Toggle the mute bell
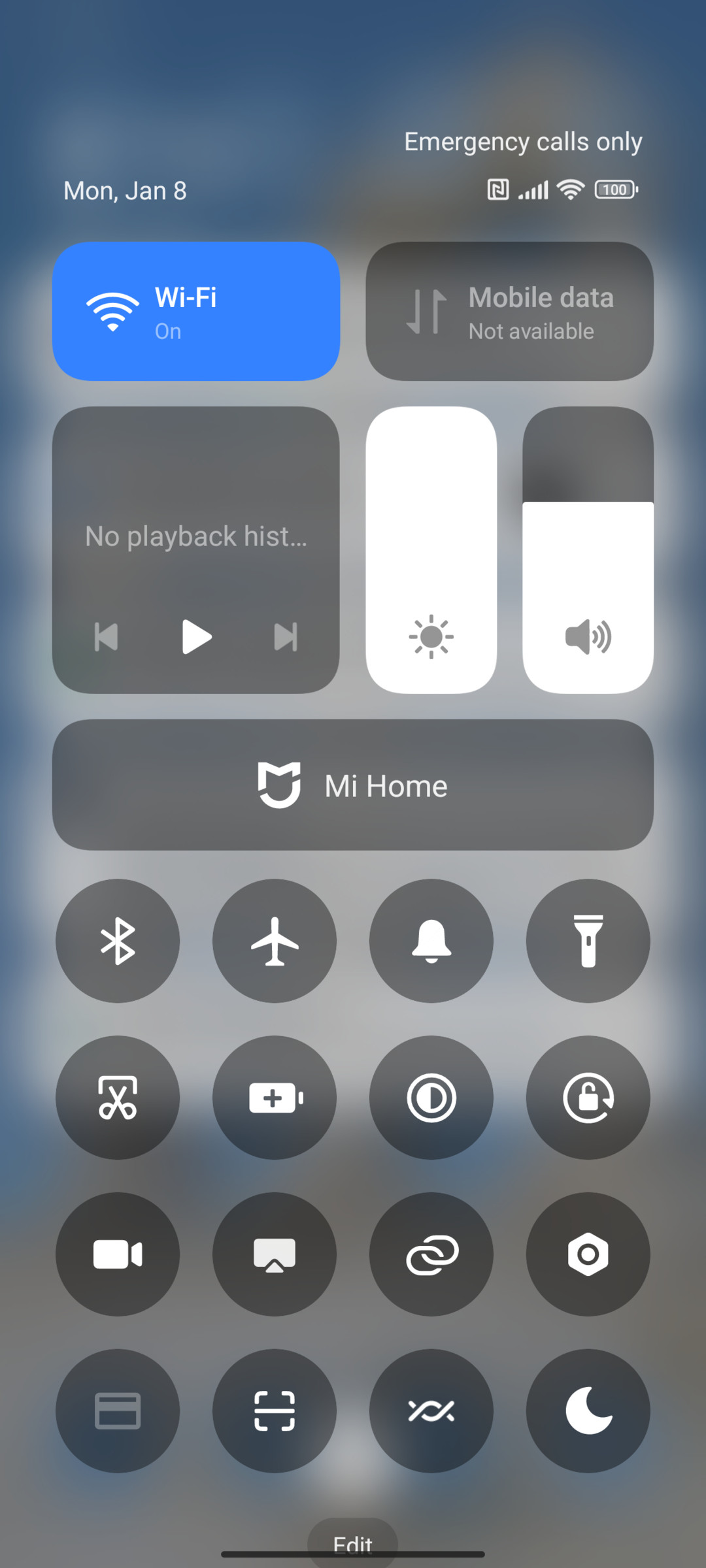Screen dimensions: 706x1568 pos(431,941)
